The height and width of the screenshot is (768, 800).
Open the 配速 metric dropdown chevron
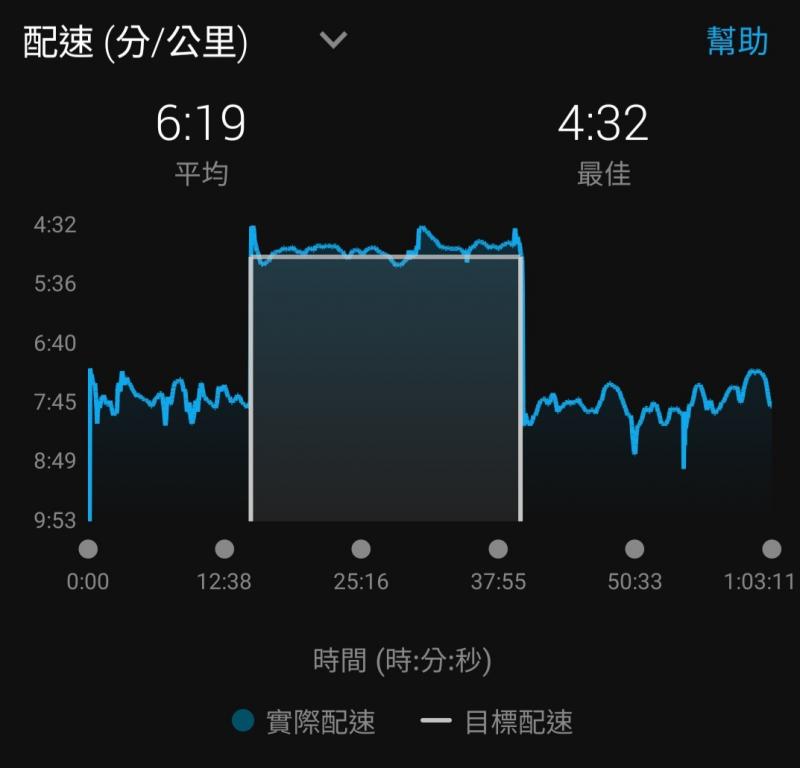(x=333, y=41)
